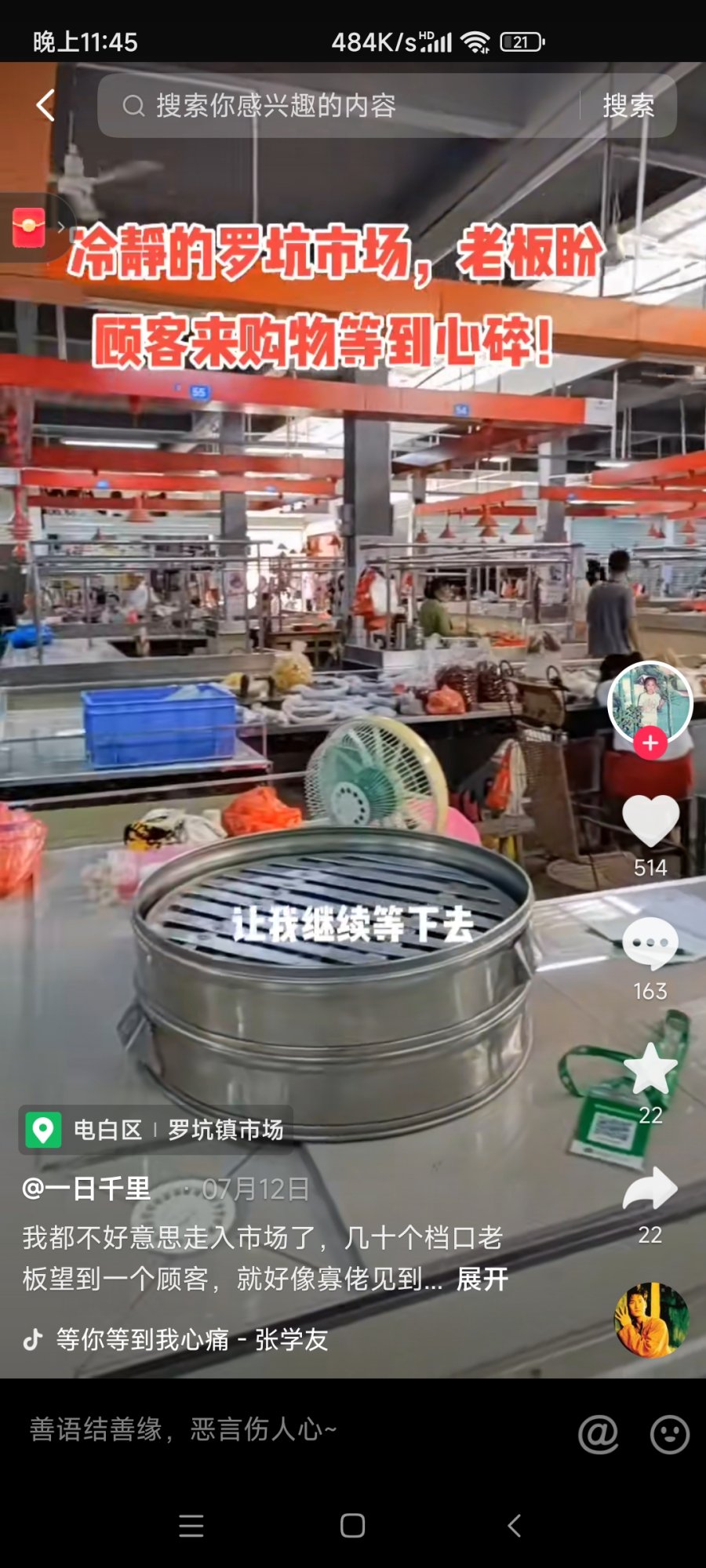Viewport: 706px width, 1568px height.
Task: Open the spinning music disc cover
Action: point(651,1319)
